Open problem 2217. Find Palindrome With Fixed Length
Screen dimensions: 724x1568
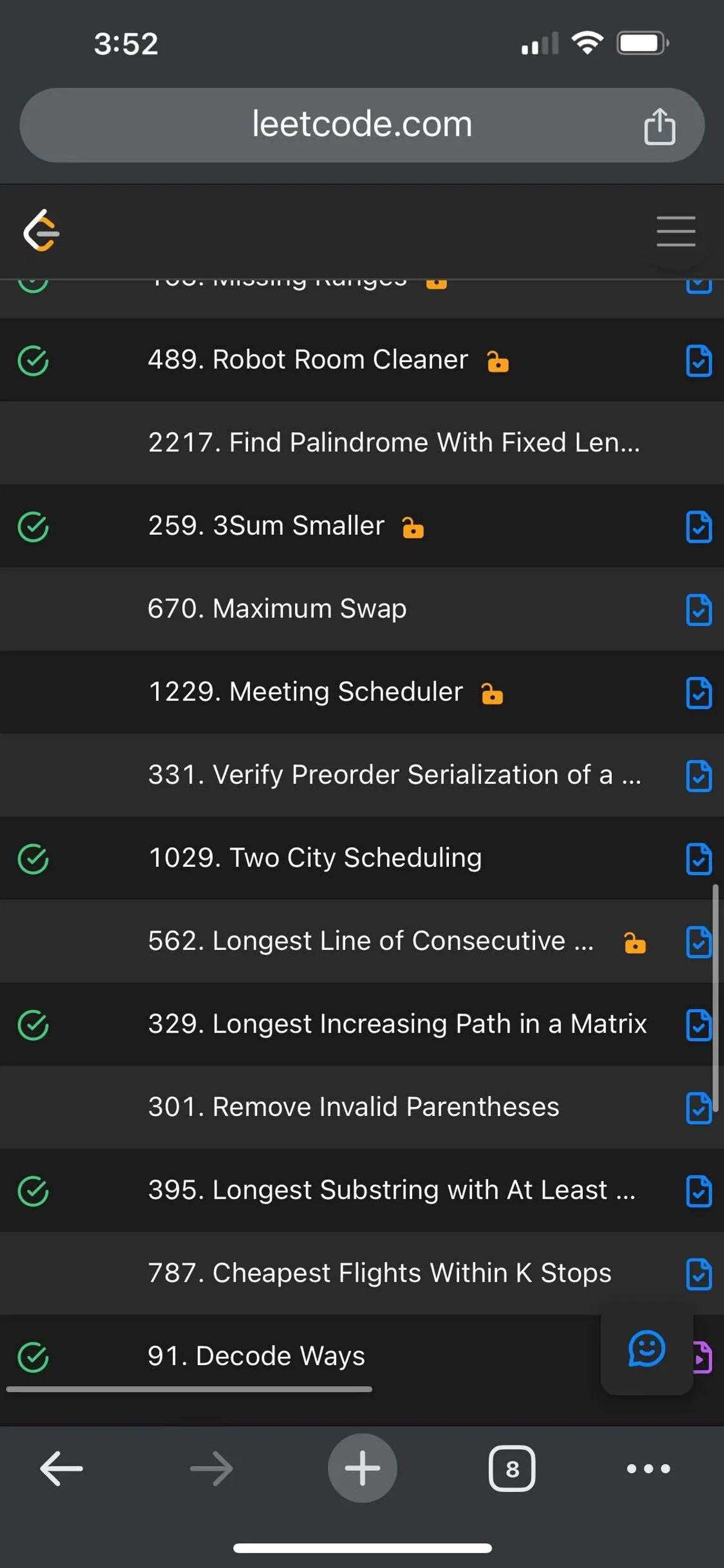click(393, 442)
